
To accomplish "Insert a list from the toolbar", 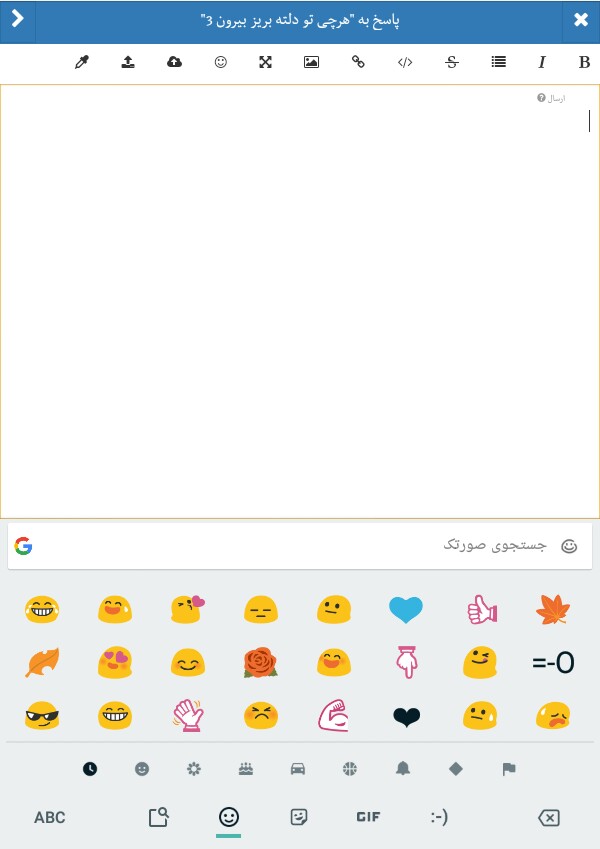I will [x=498, y=62].
